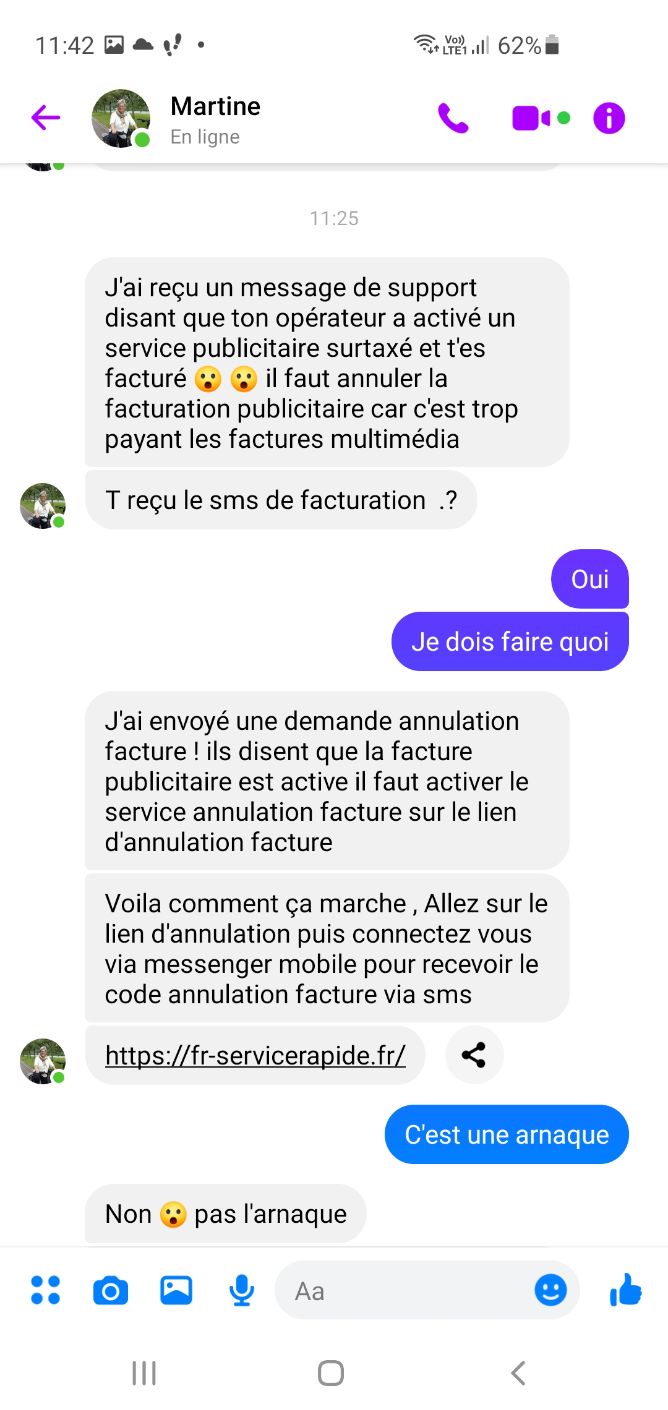The height and width of the screenshot is (1410, 668).
Task: Start a video call with Martine
Action: pyautogui.click(x=531, y=118)
